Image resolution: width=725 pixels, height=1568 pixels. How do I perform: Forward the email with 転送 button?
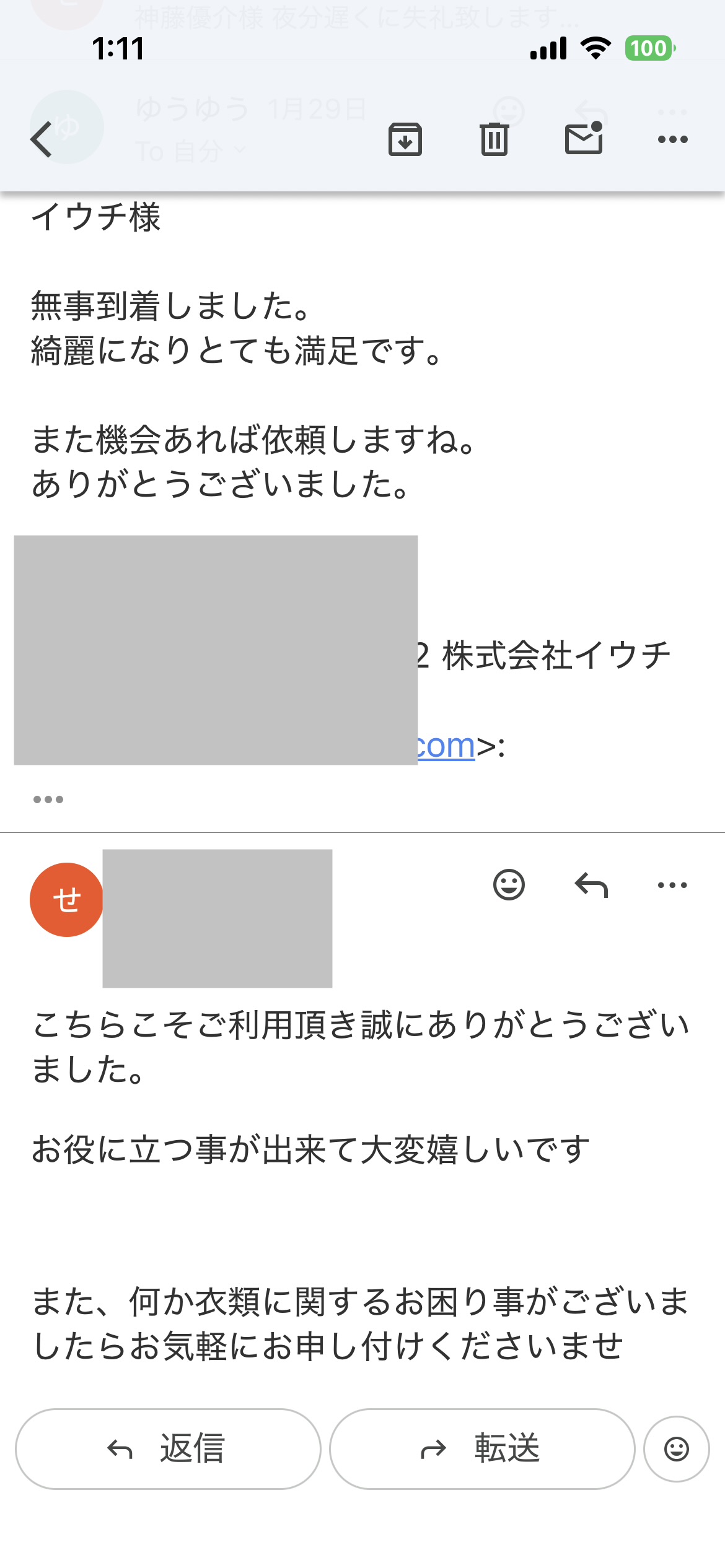[482, 1449]
